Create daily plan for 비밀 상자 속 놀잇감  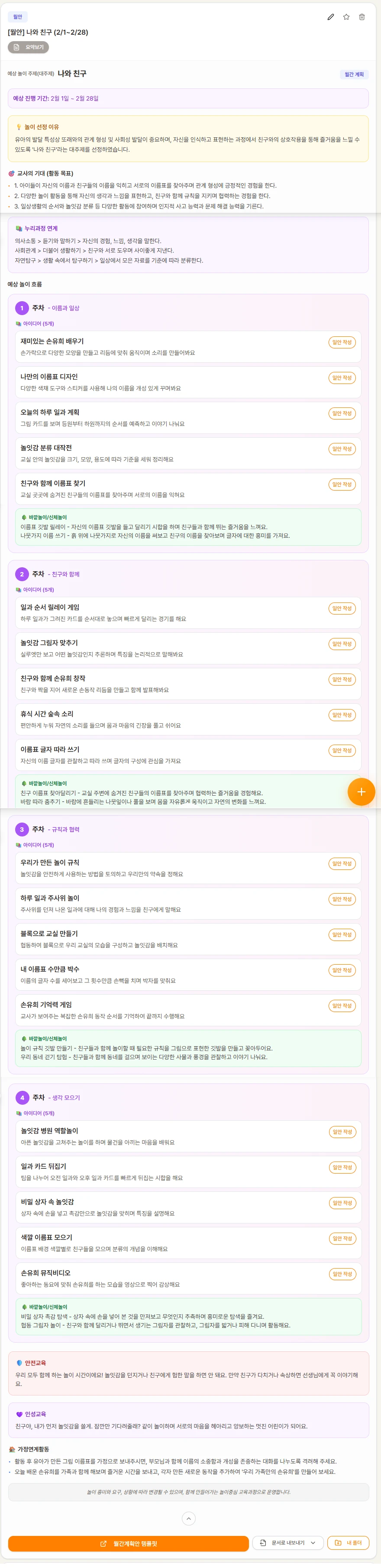342,1203
